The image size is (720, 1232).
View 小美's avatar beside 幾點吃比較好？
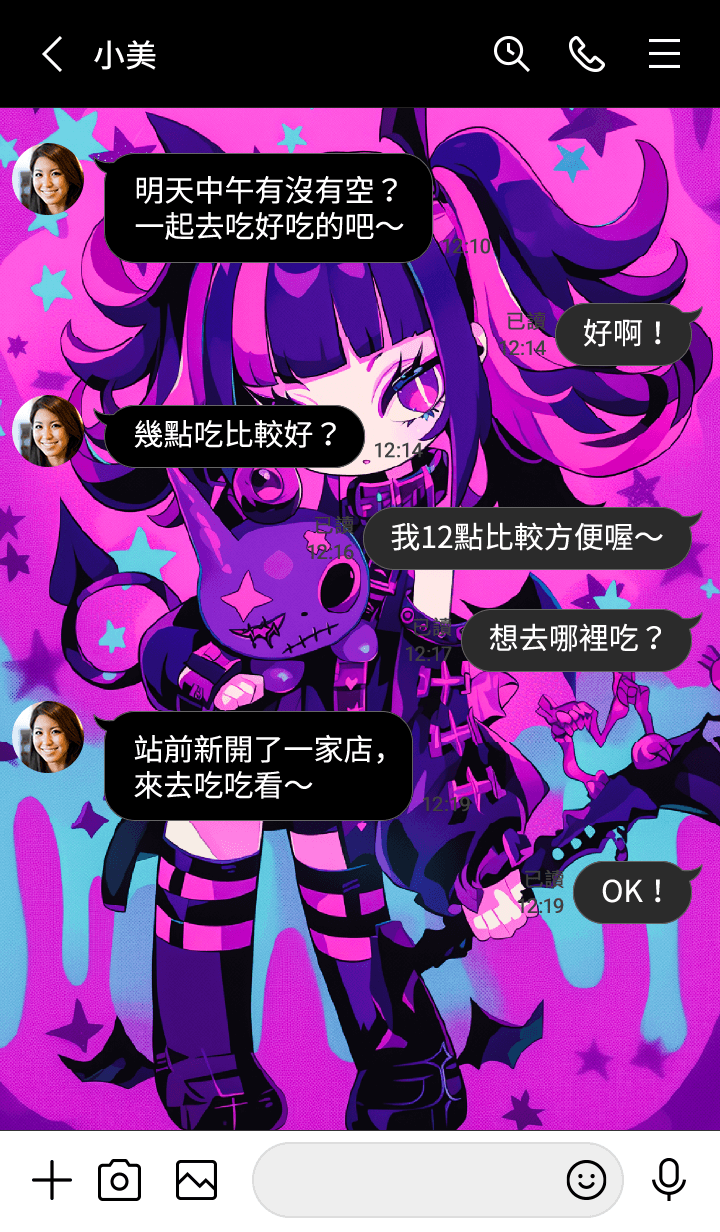coord(48,431)
